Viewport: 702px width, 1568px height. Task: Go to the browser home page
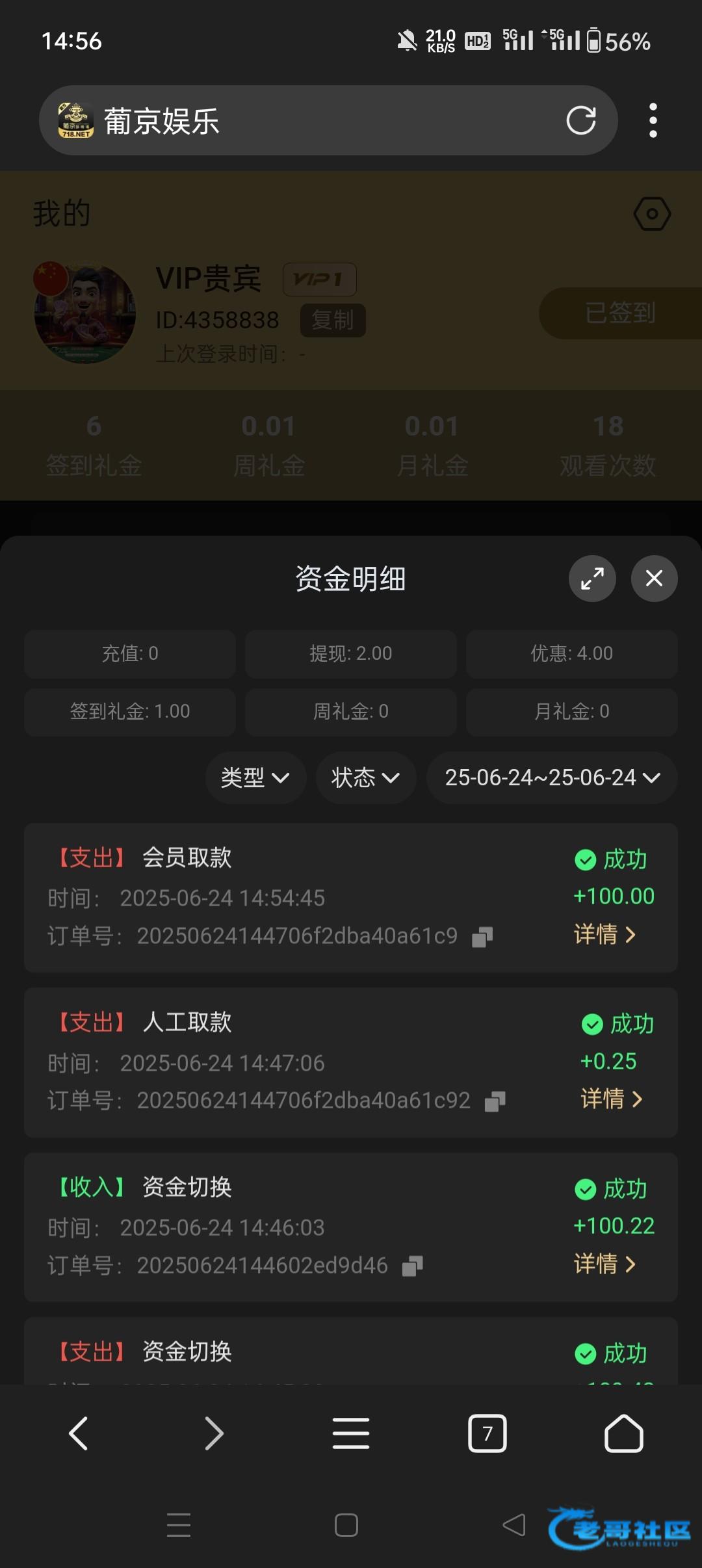click(x=623, y=1433)
